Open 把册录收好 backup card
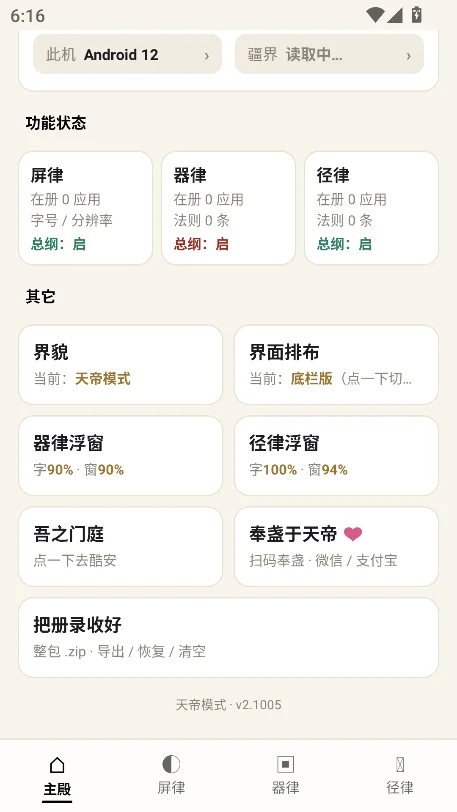Viewport: 457px width, 812px height. 228,637
